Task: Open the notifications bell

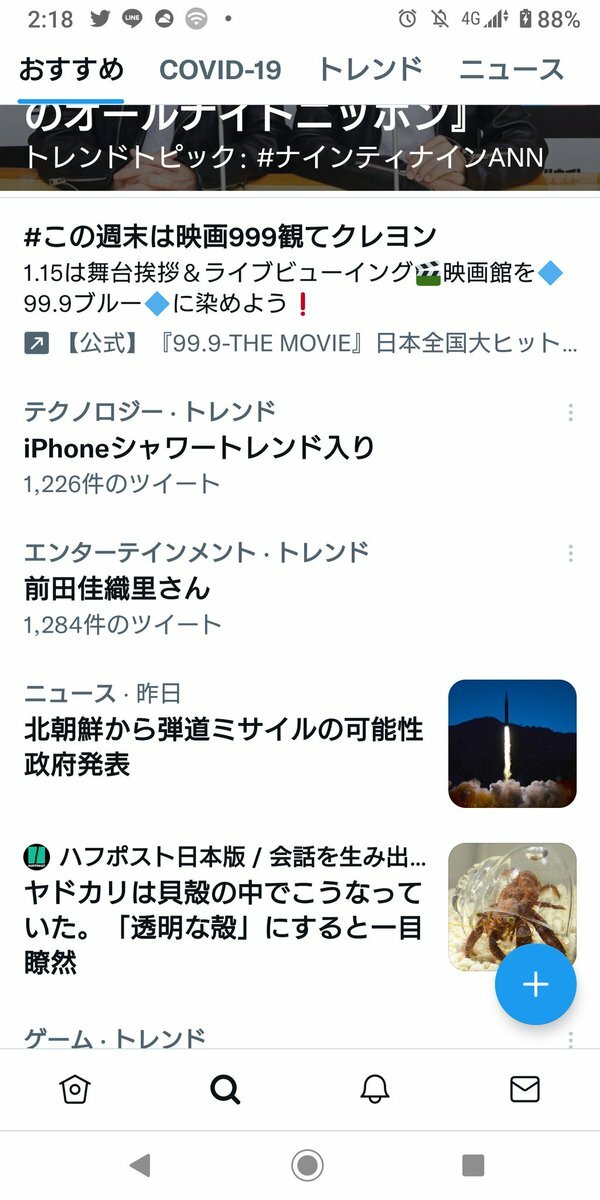Action: pos(375,1089)
